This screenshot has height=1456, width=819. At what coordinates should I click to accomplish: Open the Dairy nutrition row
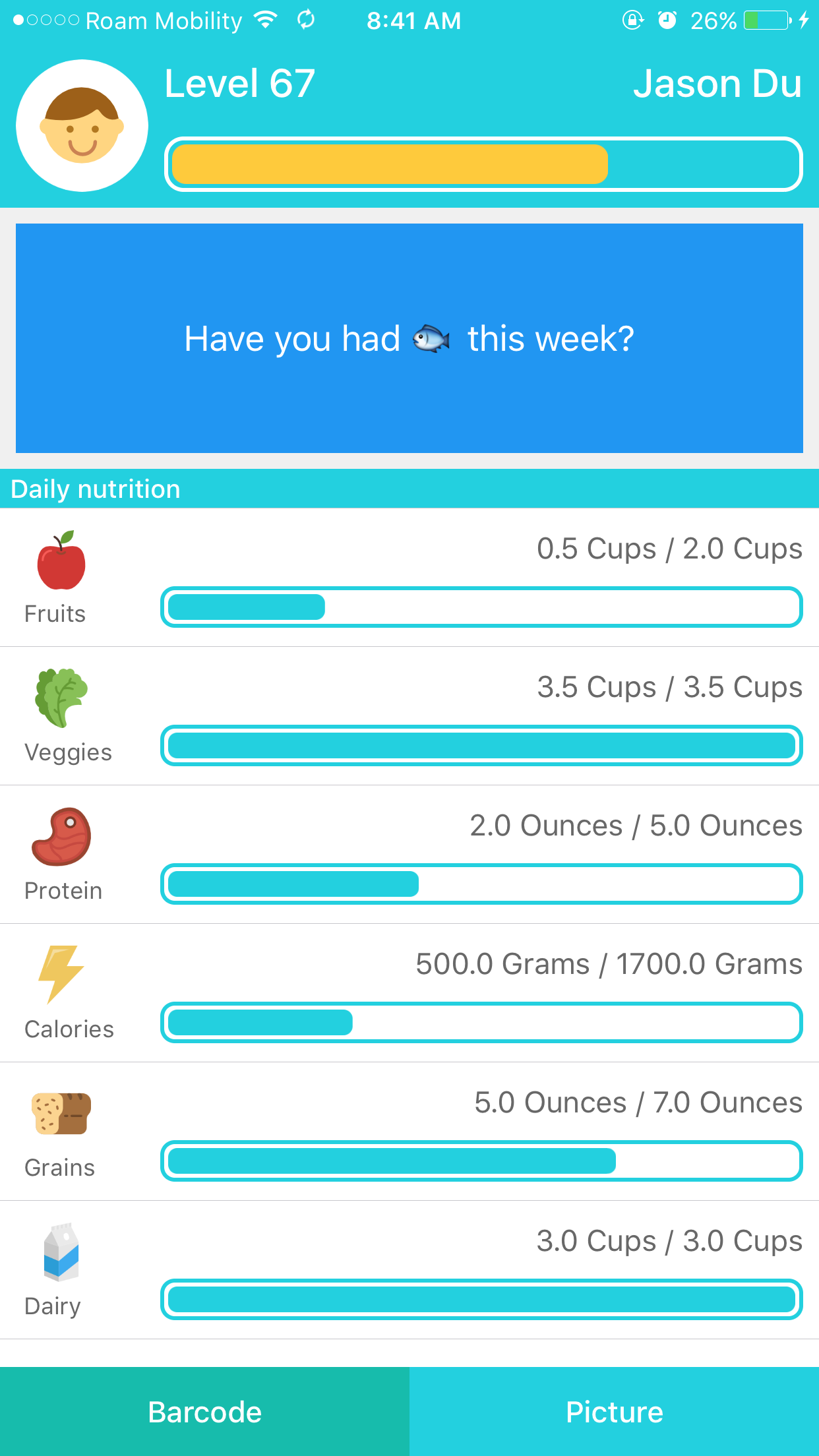click(x=409, y=1270)
